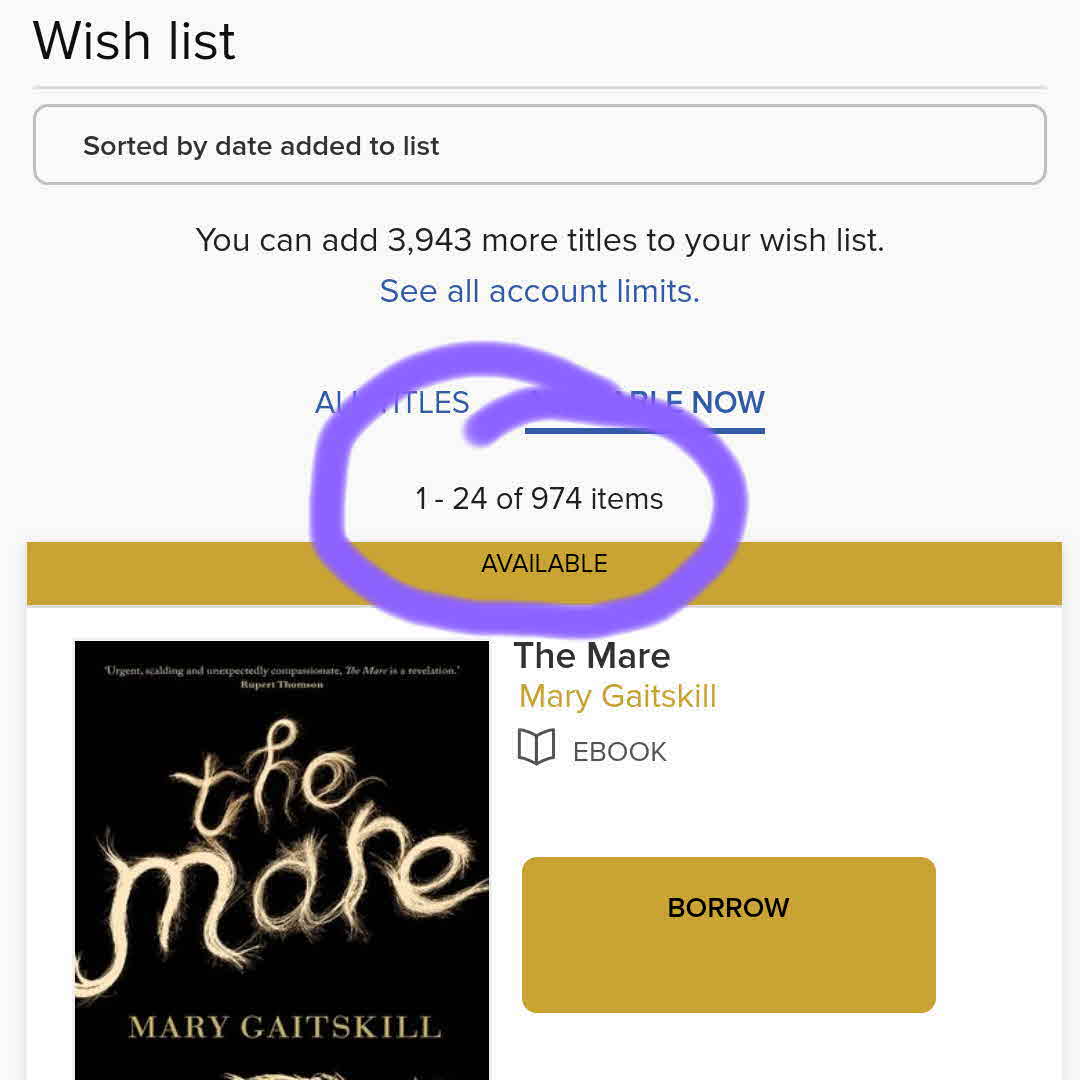View author Mary Gaitskill's page
Image resolution: width=1080 pixels, height=1080 pixels.
click(x=617, y=697)
